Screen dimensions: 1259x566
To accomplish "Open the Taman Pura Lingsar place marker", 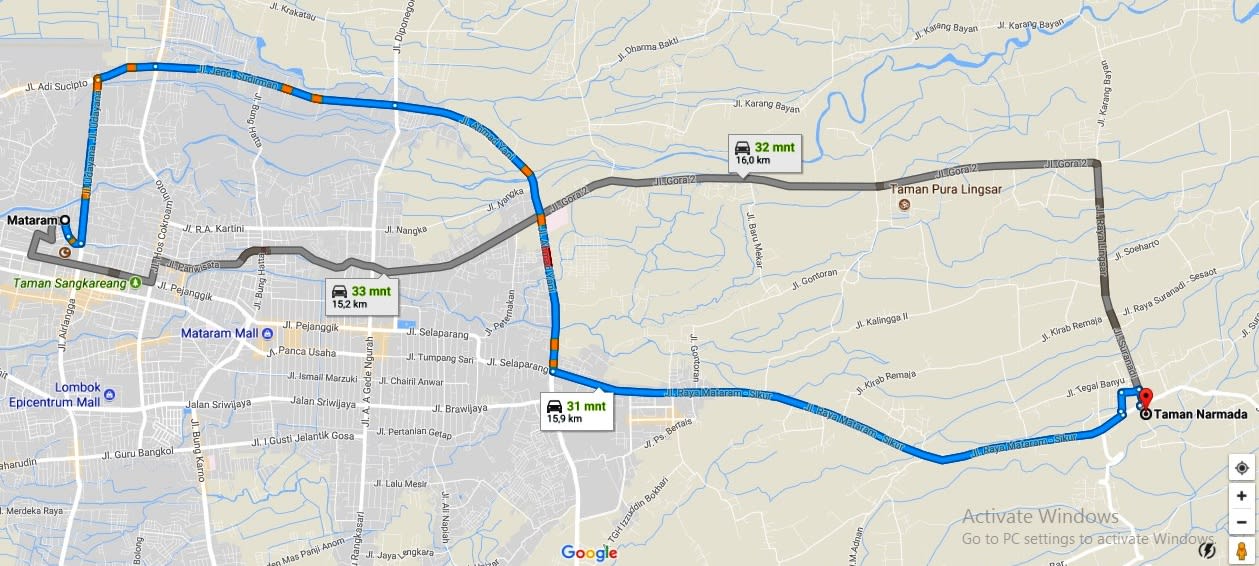I will (904, 205).
